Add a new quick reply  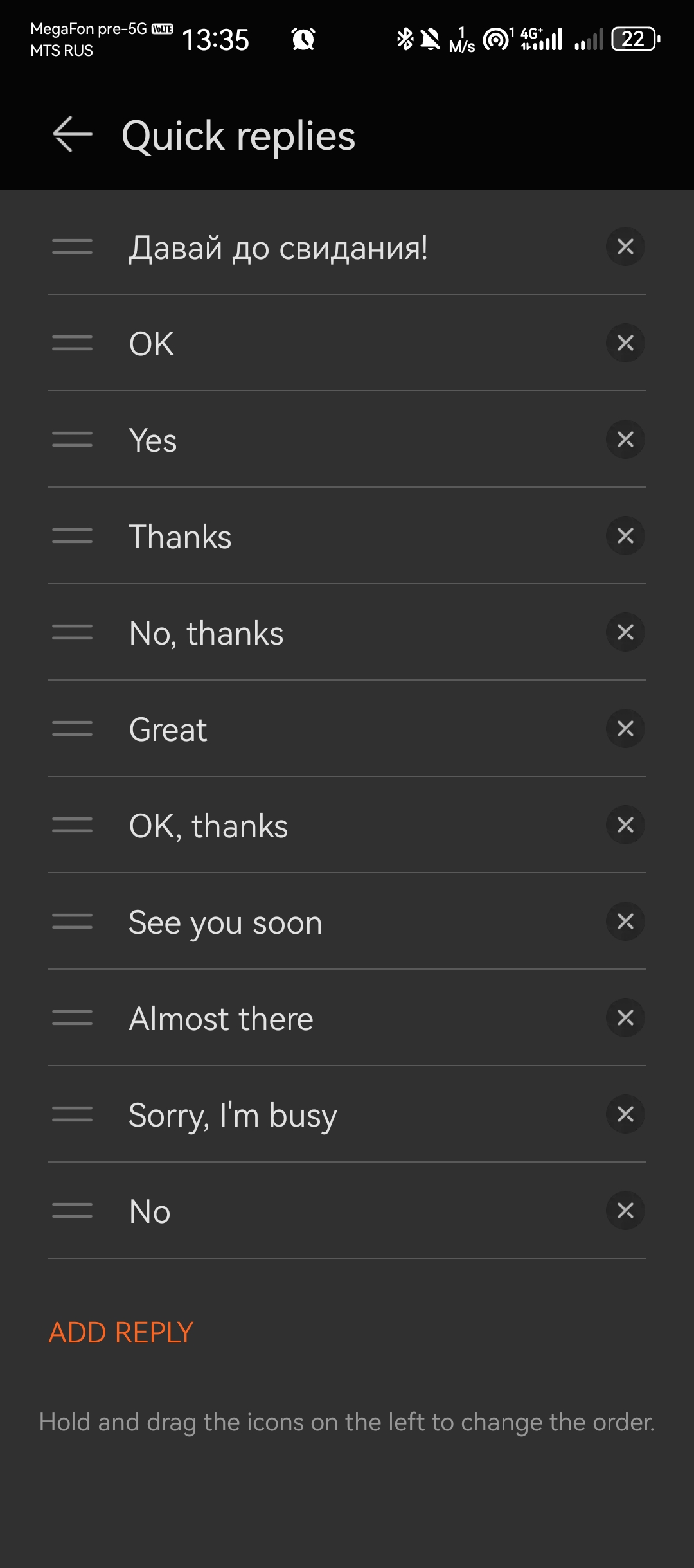point(121,1332)
